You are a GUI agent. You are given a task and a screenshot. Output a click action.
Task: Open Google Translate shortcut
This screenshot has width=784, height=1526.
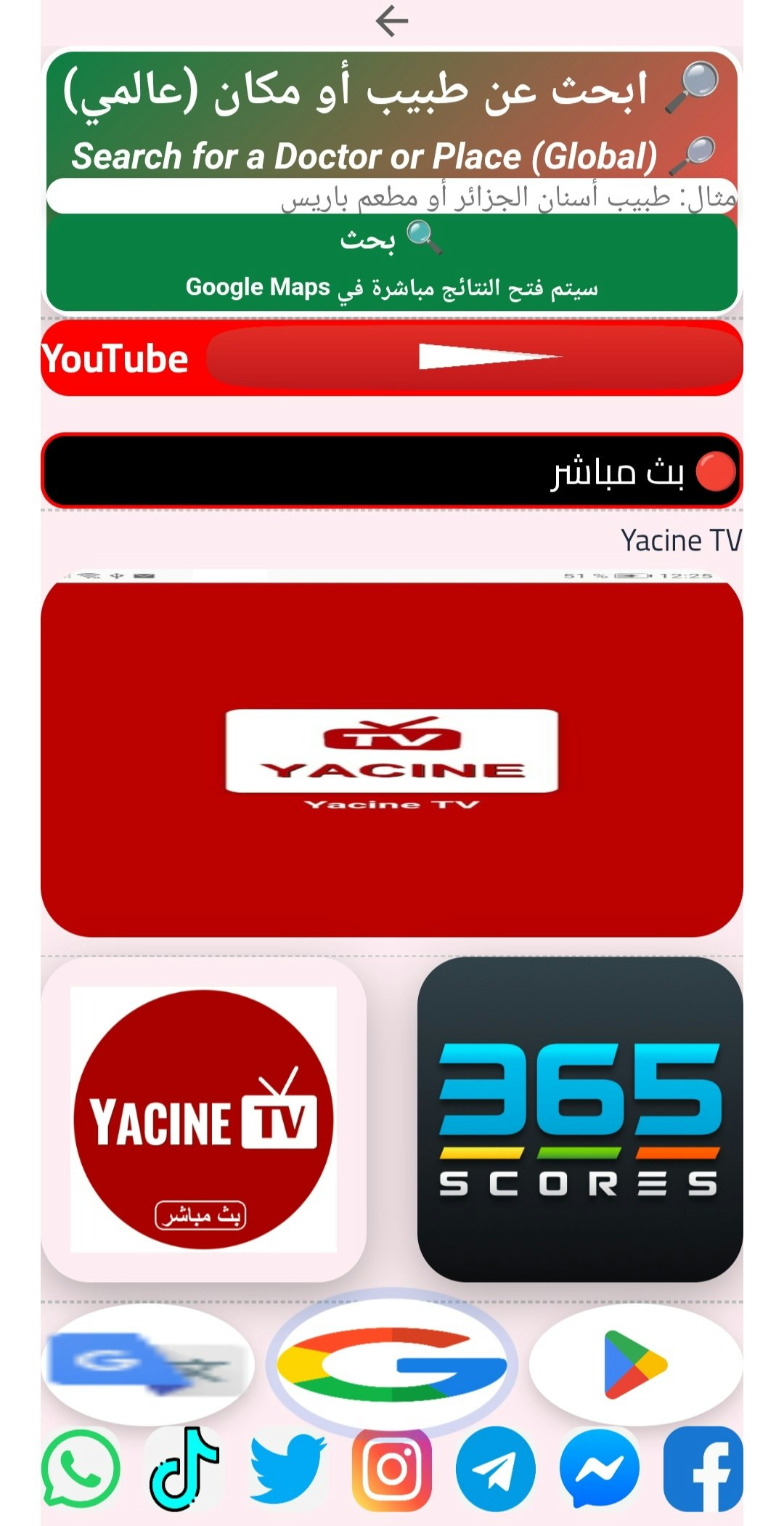coord(148,1365)
